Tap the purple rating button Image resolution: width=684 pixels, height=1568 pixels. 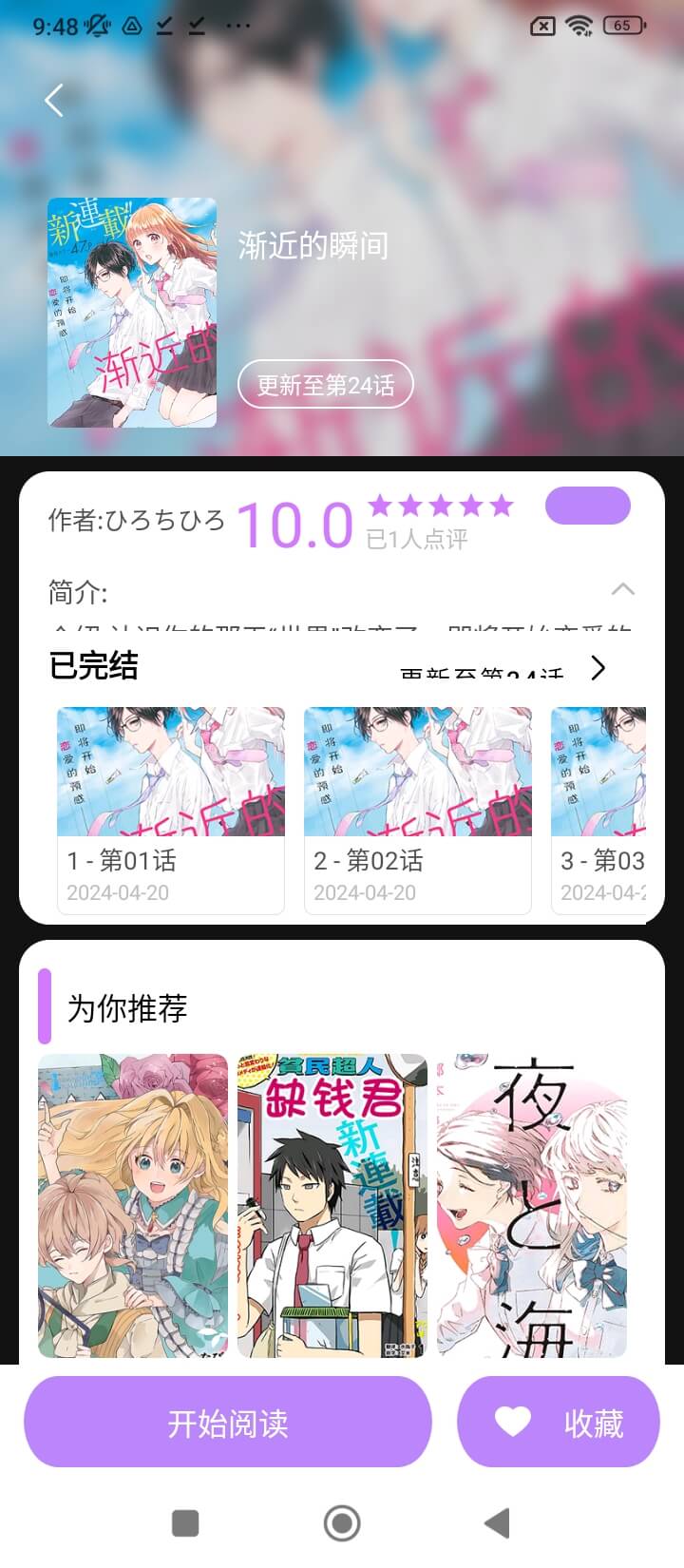[587, 506]
